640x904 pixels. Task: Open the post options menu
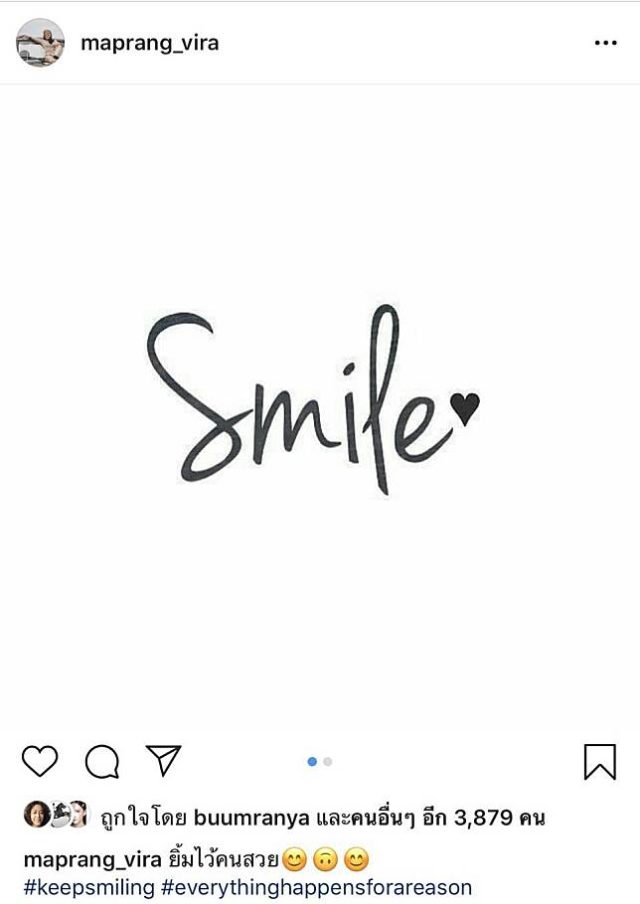[605, 43]
